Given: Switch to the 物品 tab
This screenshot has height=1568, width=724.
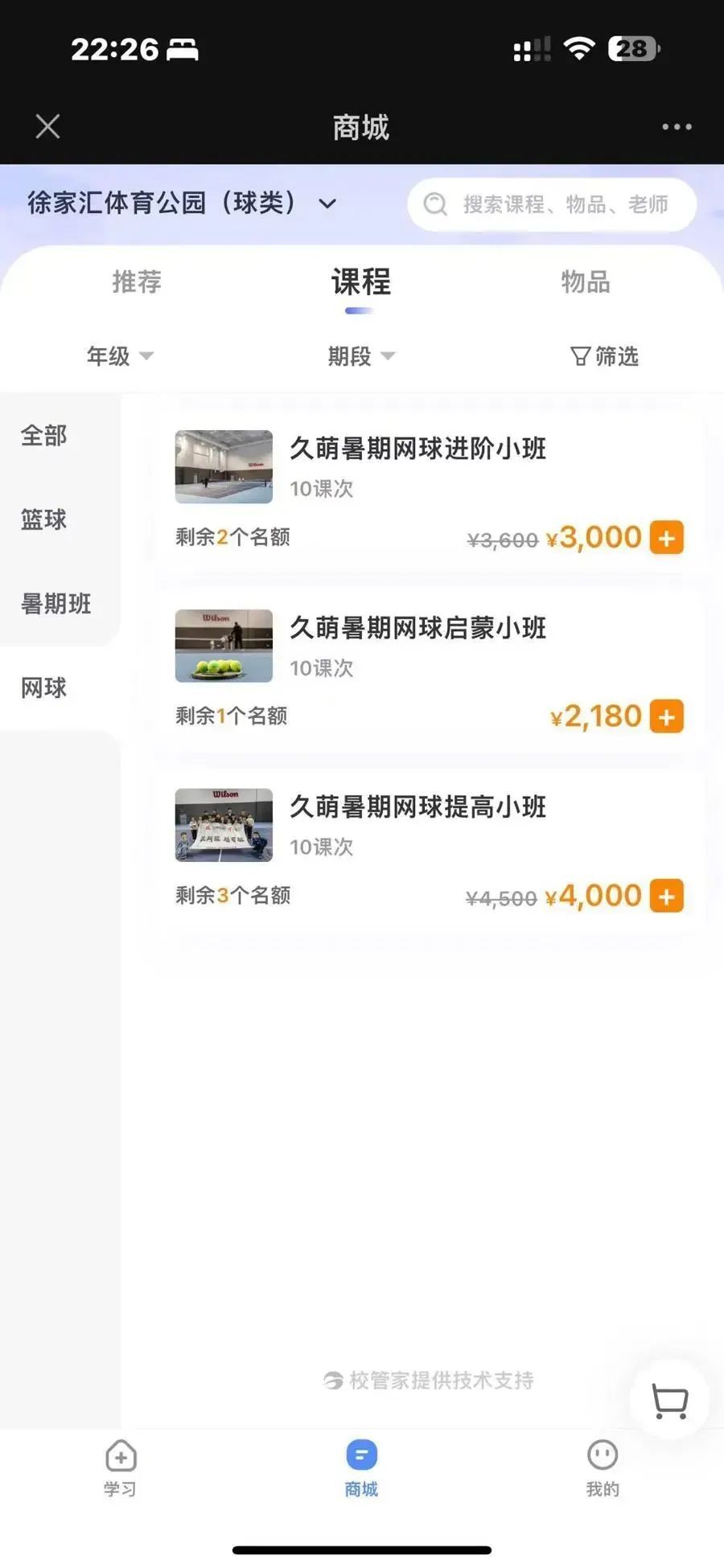Looking at the screenshot, I should (x=585, y=282).
